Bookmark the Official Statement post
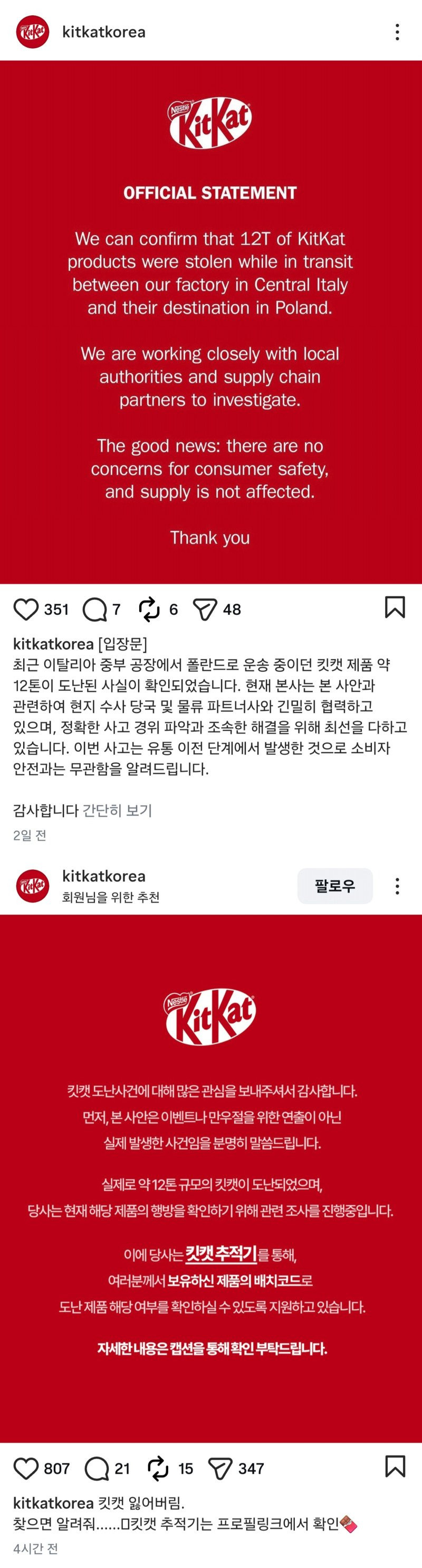Viewport: 422px width, 1568px height. pyautogui.click(x=395, y=607)
